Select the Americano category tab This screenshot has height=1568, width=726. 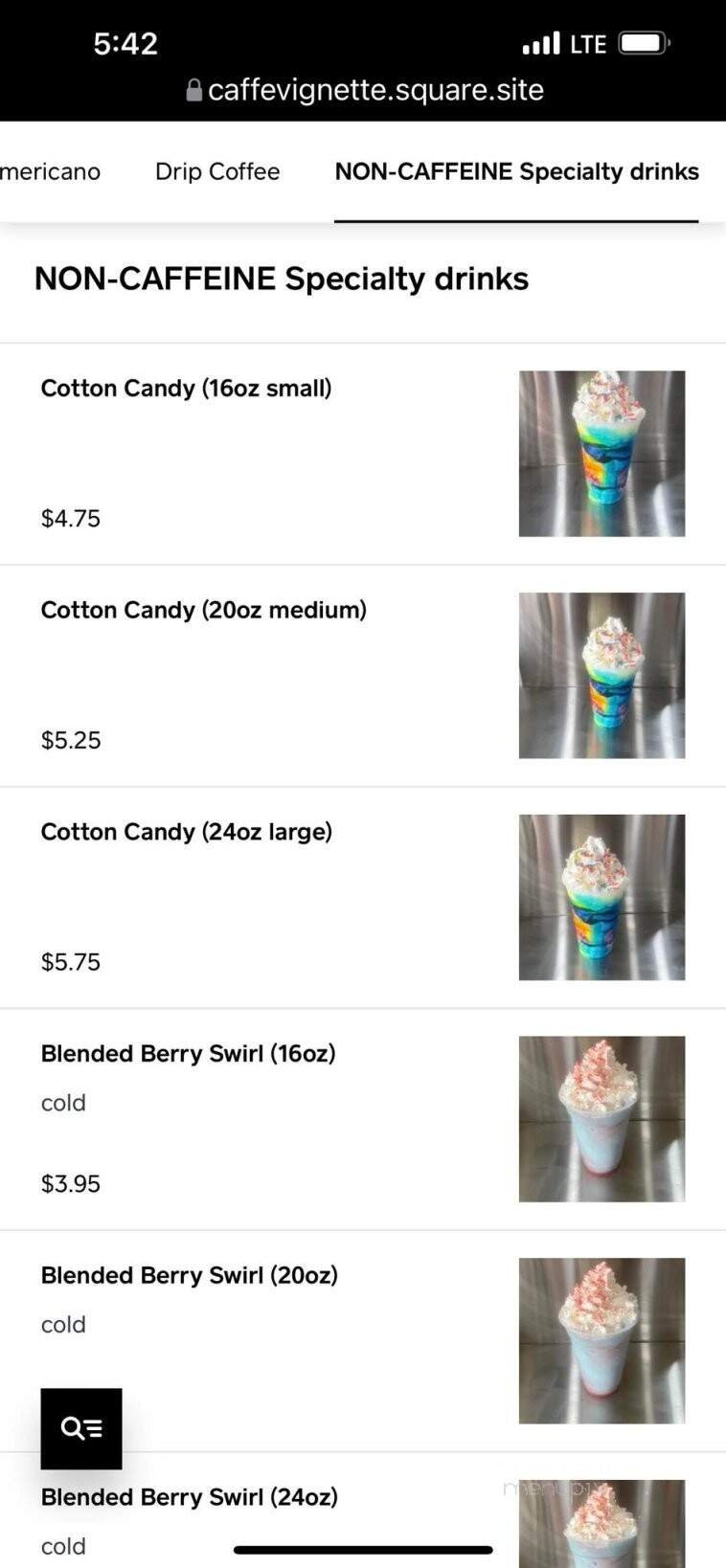point(50,172)
